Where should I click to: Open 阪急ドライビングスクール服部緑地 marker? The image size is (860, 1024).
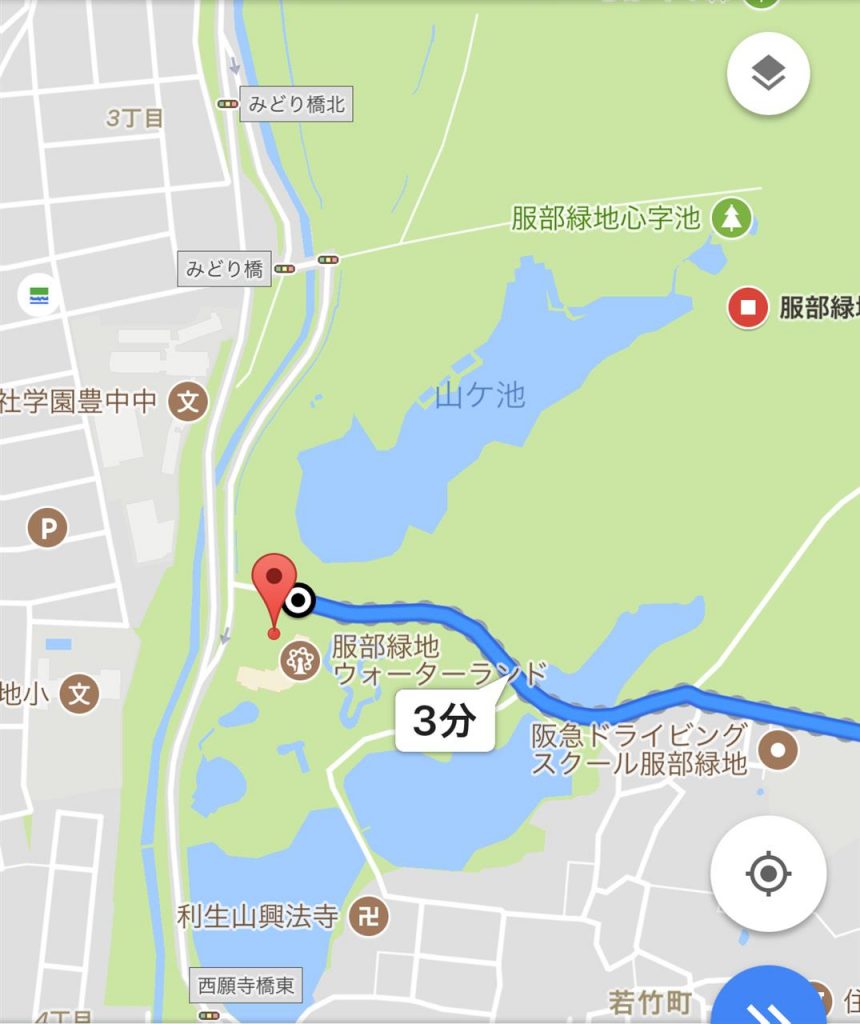(777, 750)
